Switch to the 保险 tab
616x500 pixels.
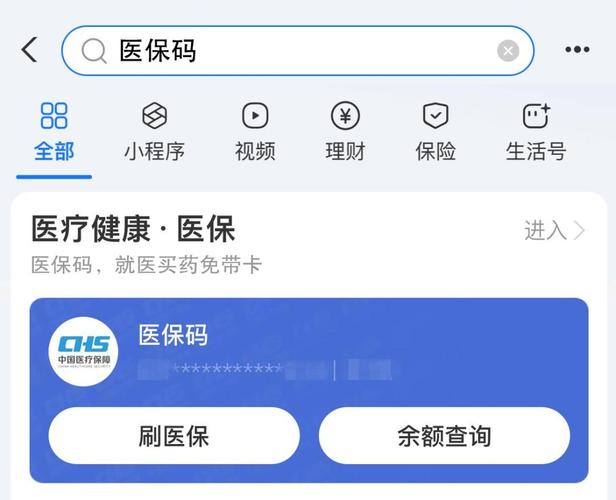click(x=436, y=132)
